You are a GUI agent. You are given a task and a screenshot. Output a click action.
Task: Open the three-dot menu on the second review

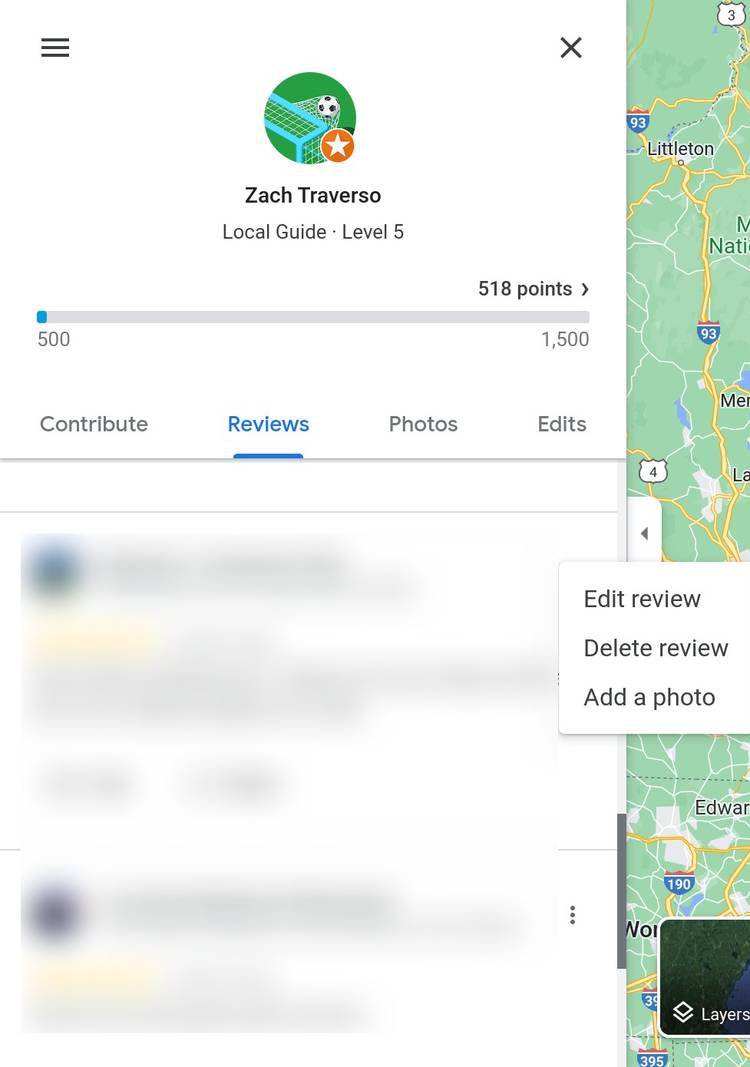pyautogui.click(x=572, y=914)
